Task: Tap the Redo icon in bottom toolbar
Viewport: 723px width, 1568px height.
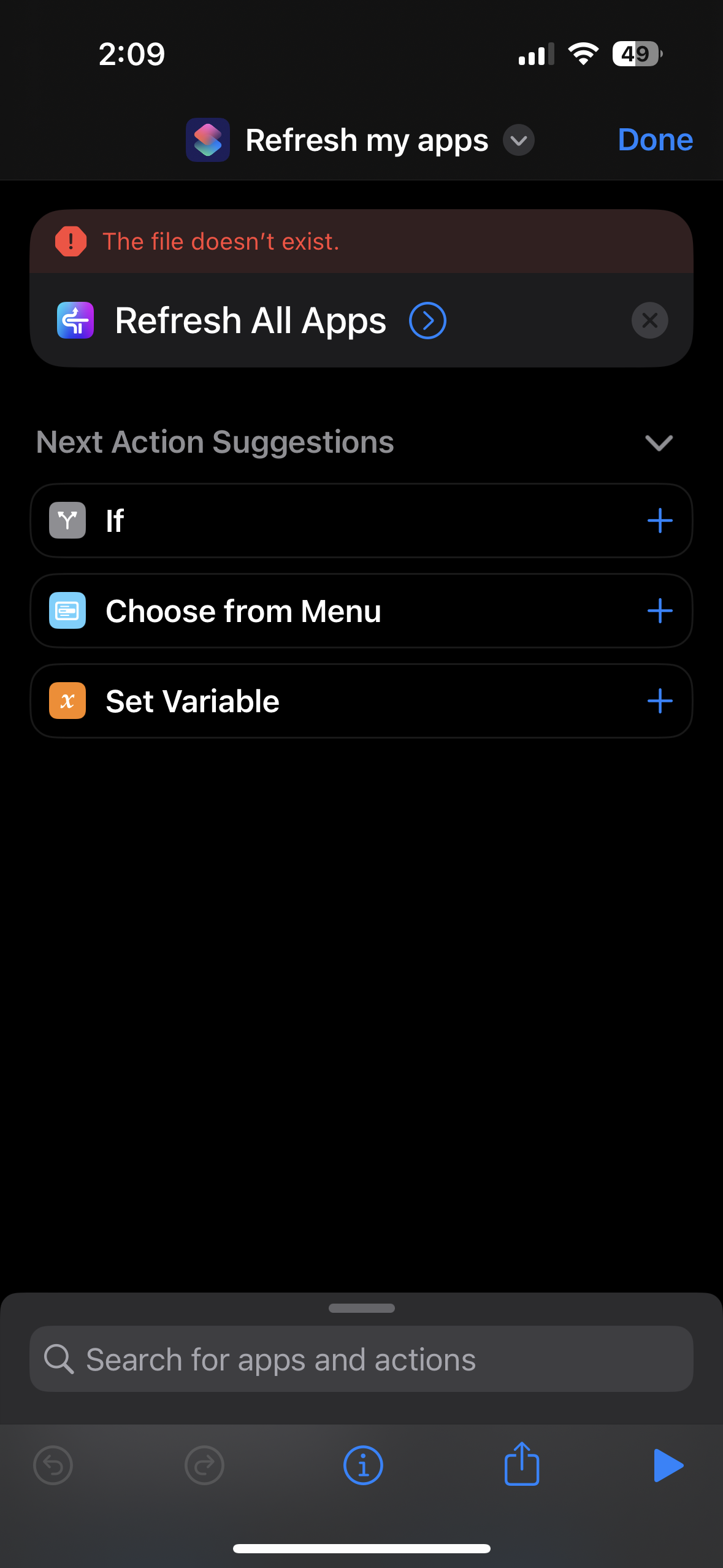Action: (x=204, y=1465)
